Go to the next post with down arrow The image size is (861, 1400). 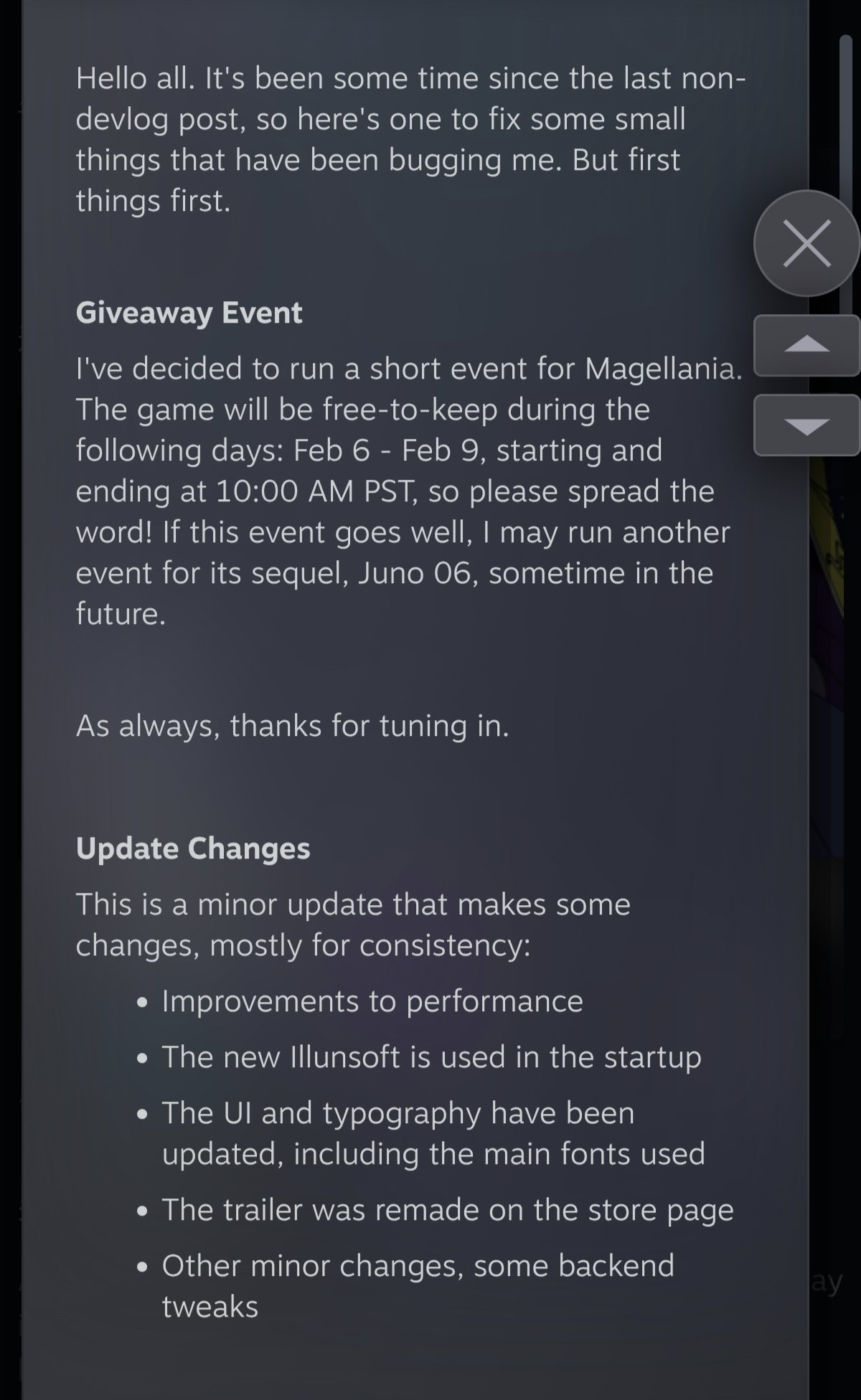(x=807, y=425)
